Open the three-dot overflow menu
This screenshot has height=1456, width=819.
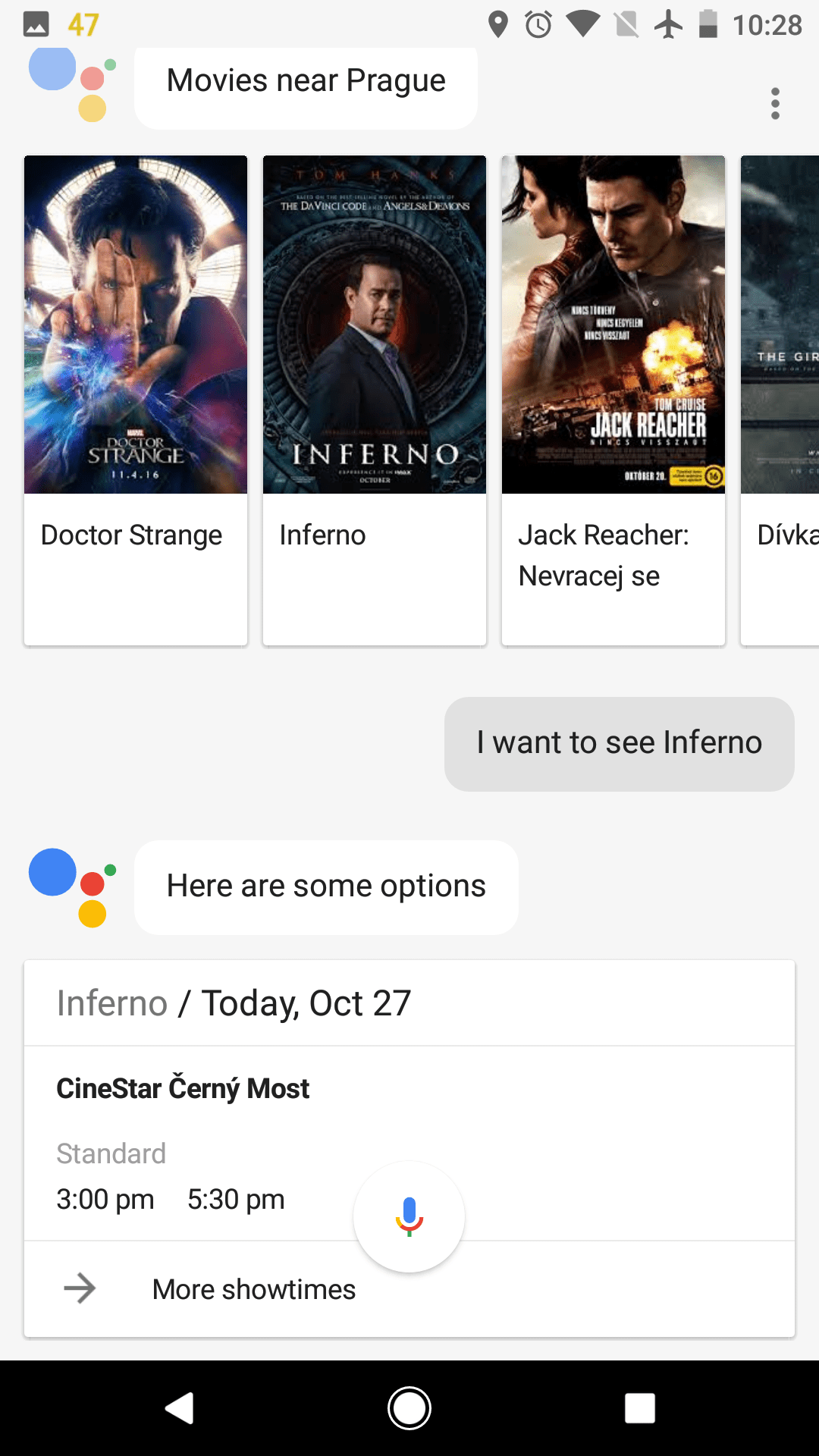coord(775,104)
